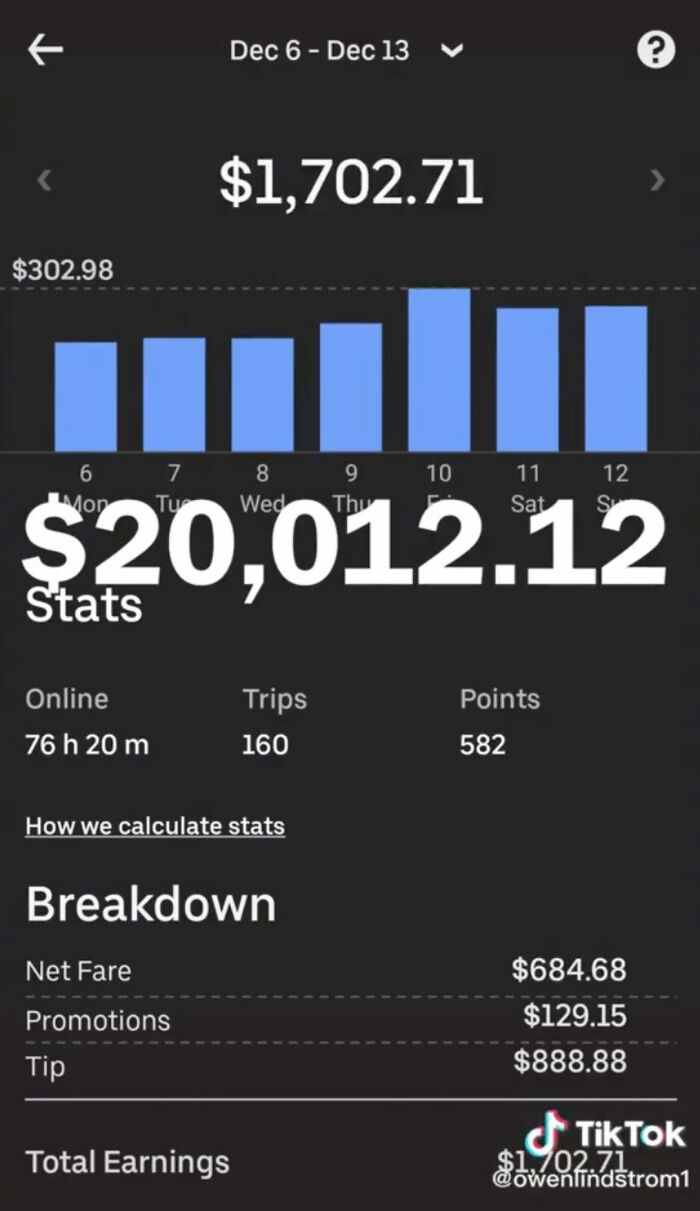Go back using the top-left arrow

coord(45,50)
